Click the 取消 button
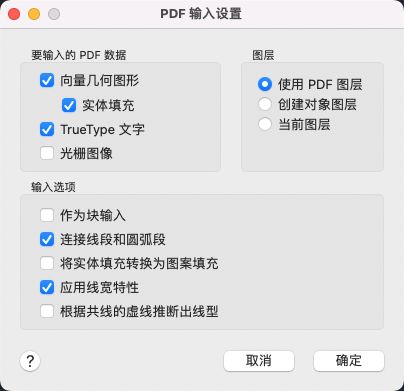This screenshot has width=404, height=391. point(259,361)
